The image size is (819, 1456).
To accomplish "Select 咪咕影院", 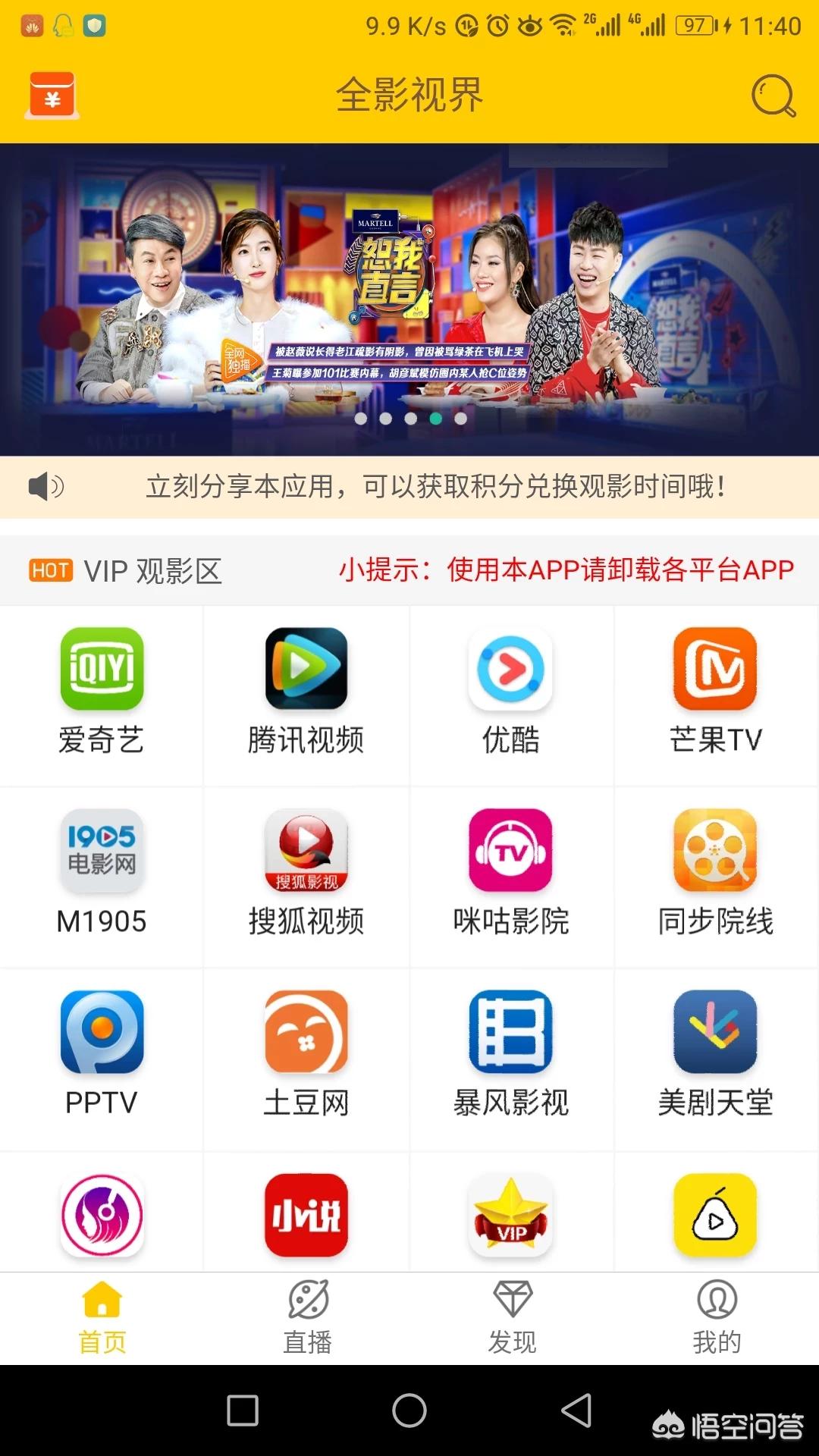I will [511, 874].
